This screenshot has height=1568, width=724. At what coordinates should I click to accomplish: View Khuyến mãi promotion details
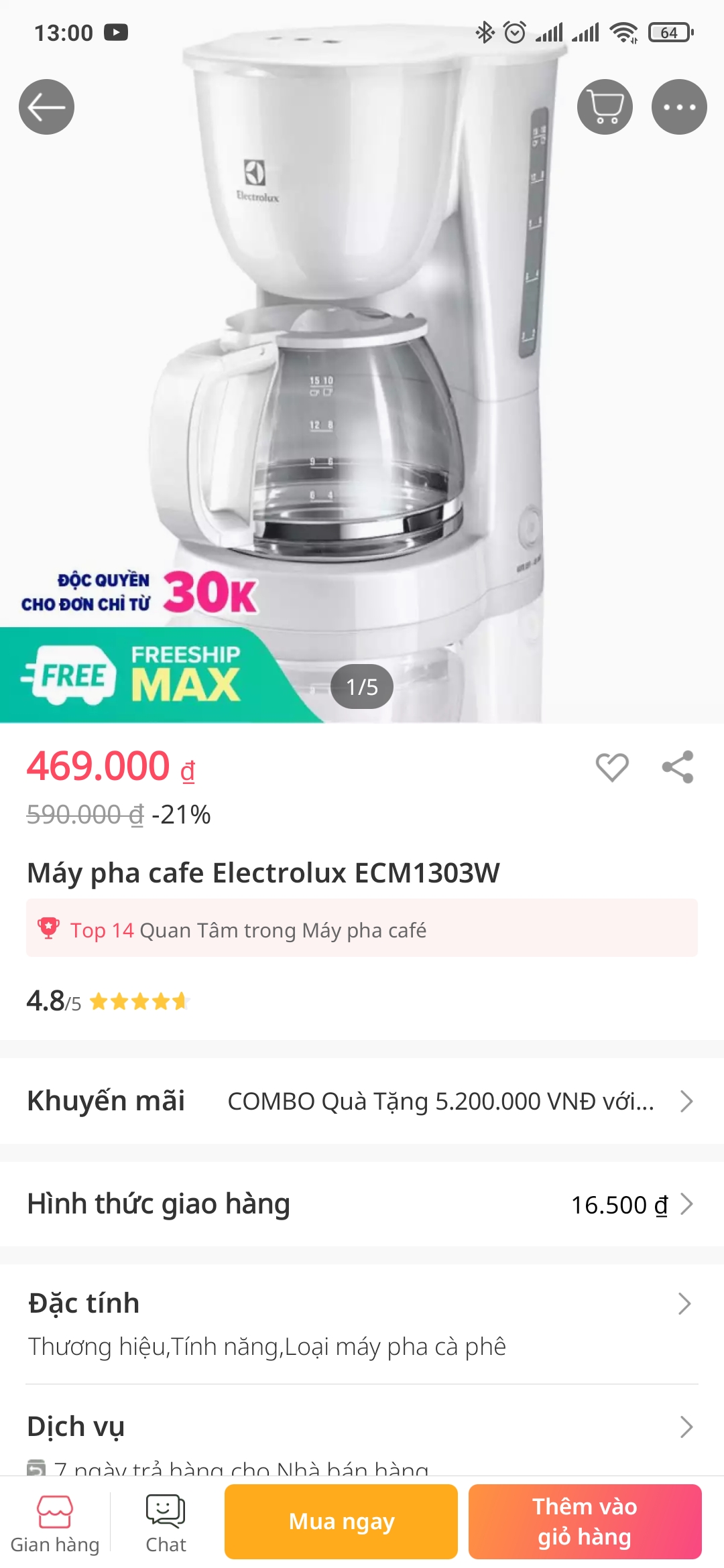tap(362, 1101)
